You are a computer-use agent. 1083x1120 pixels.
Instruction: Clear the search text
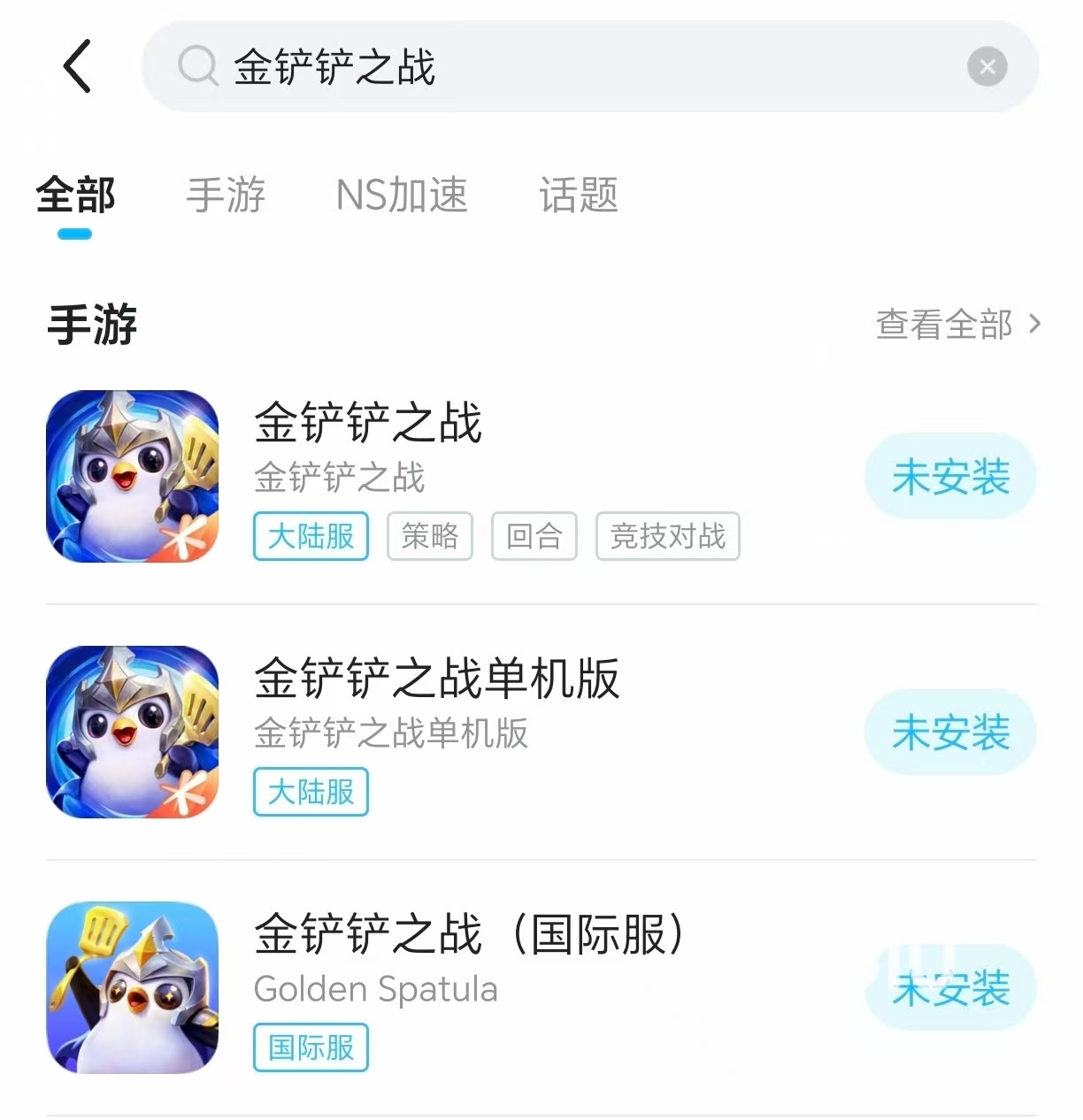tap(987, 67)
